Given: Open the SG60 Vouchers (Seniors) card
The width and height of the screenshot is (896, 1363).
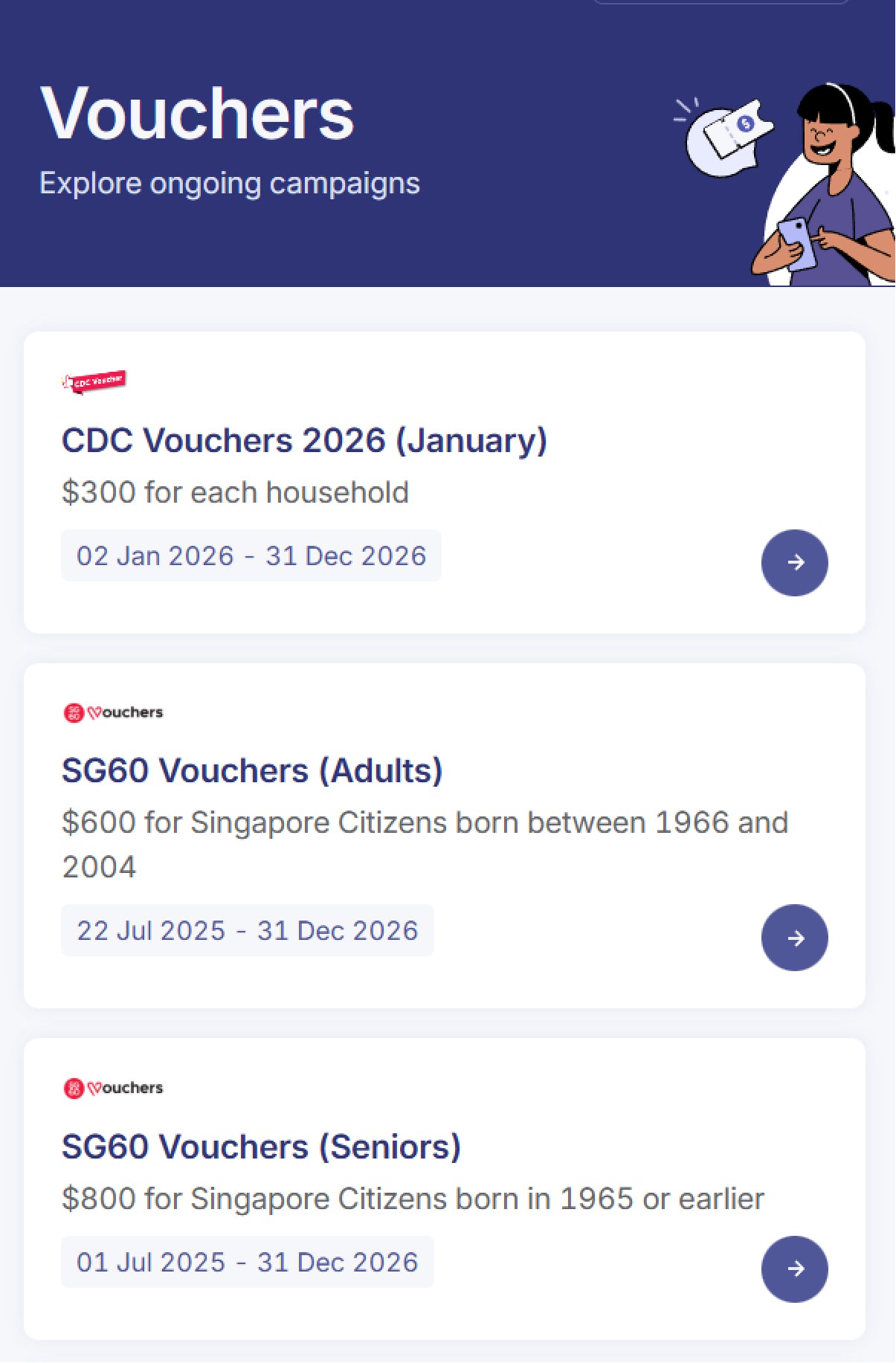Looking at the screenshot, I should pyautogui.click(x=261, y=1147).
